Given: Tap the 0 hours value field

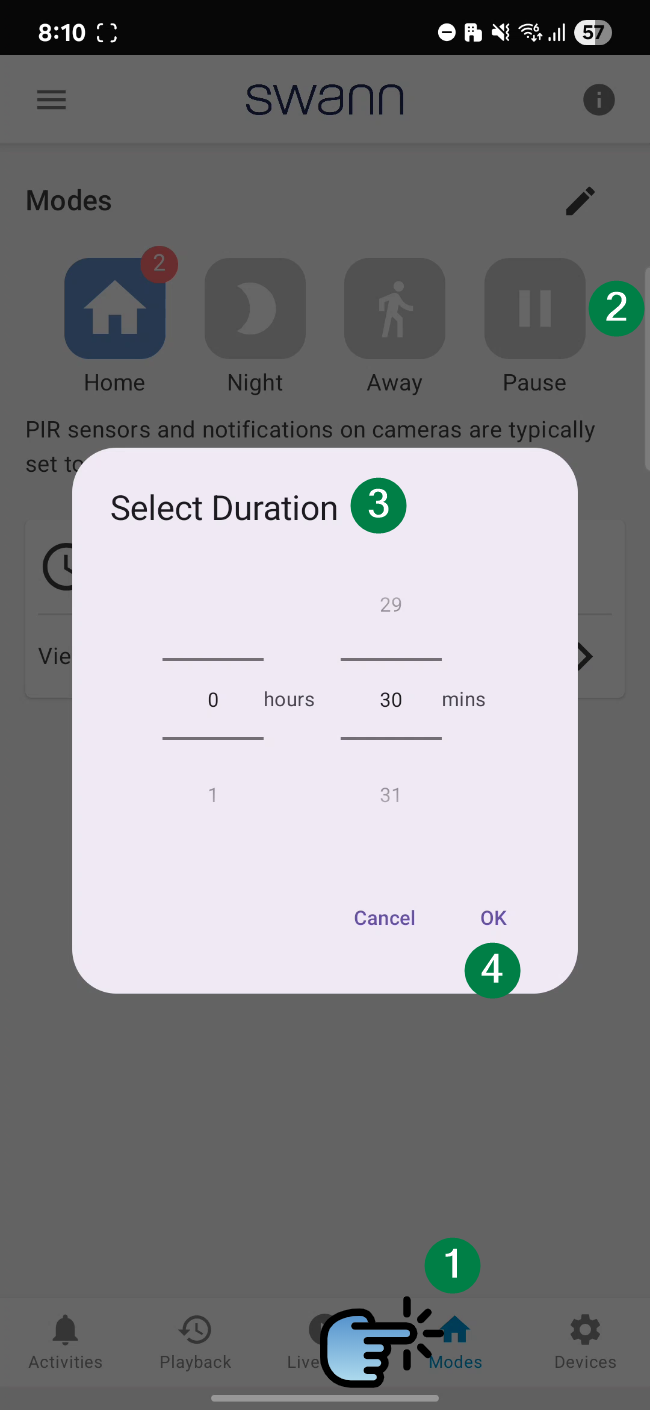Looking at the screenshot, I should [213, 700].
